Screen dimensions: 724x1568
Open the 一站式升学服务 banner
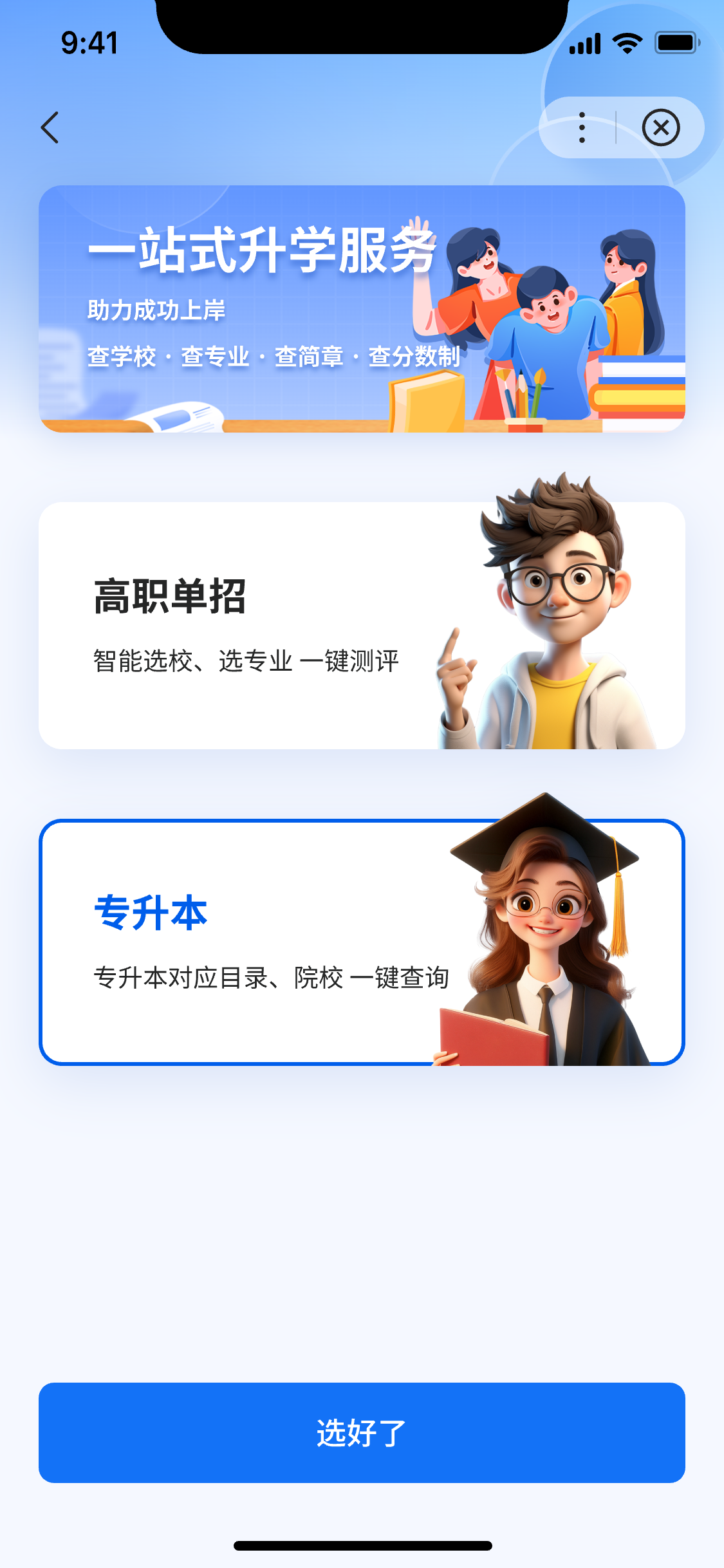point(362,309)
